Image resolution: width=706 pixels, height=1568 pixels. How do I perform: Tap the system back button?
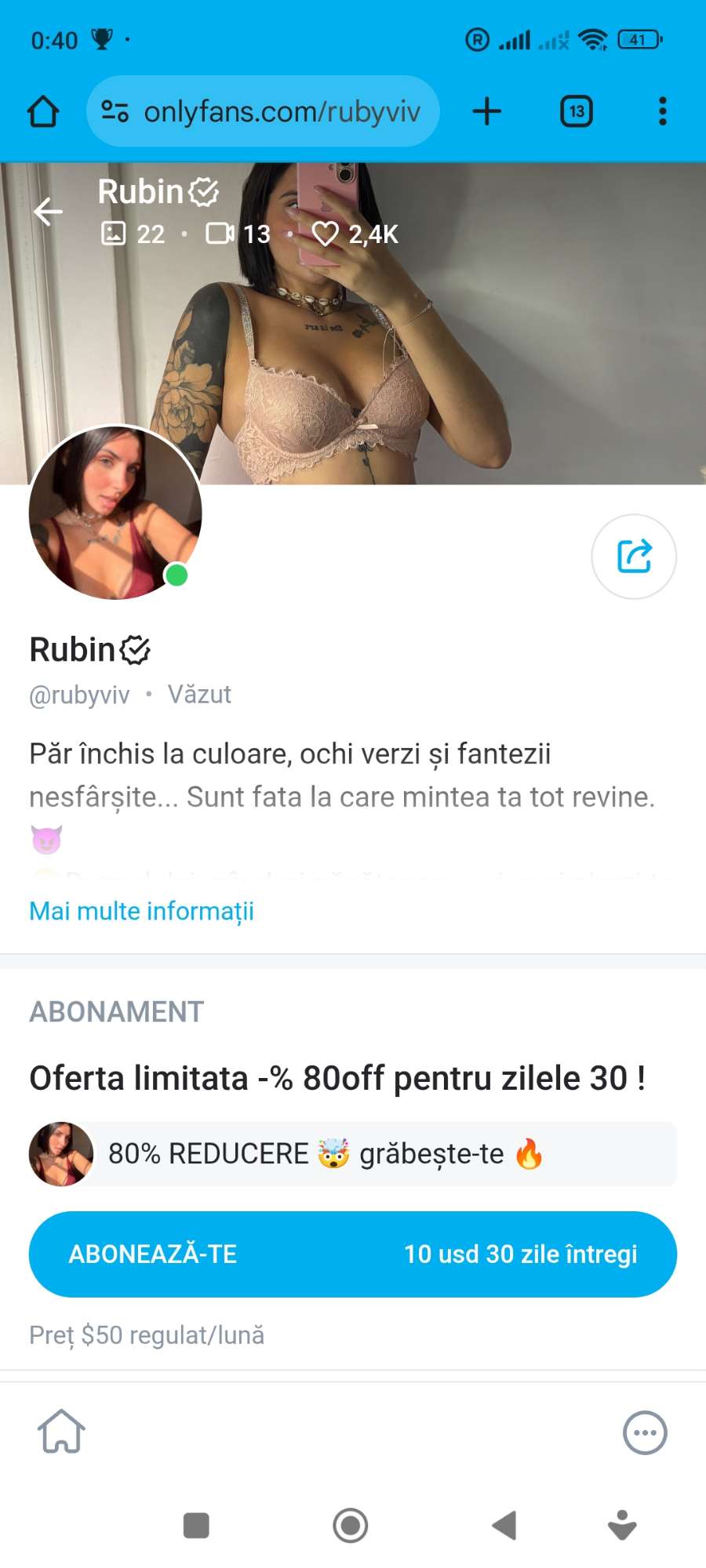coord(504,1526)
